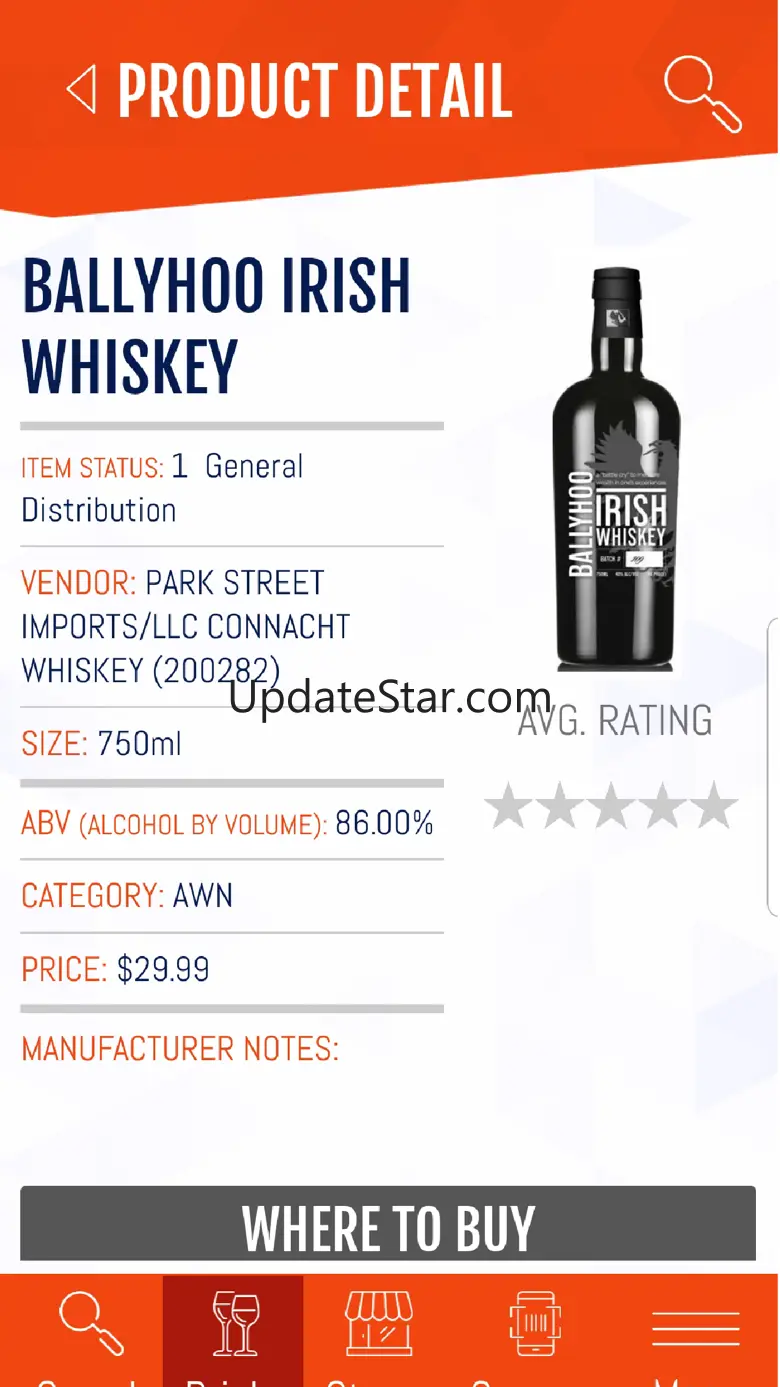Select the wine glasses Drinks tab
The width and height of the screenshot is (780, 1387).
coord(233,1331)
